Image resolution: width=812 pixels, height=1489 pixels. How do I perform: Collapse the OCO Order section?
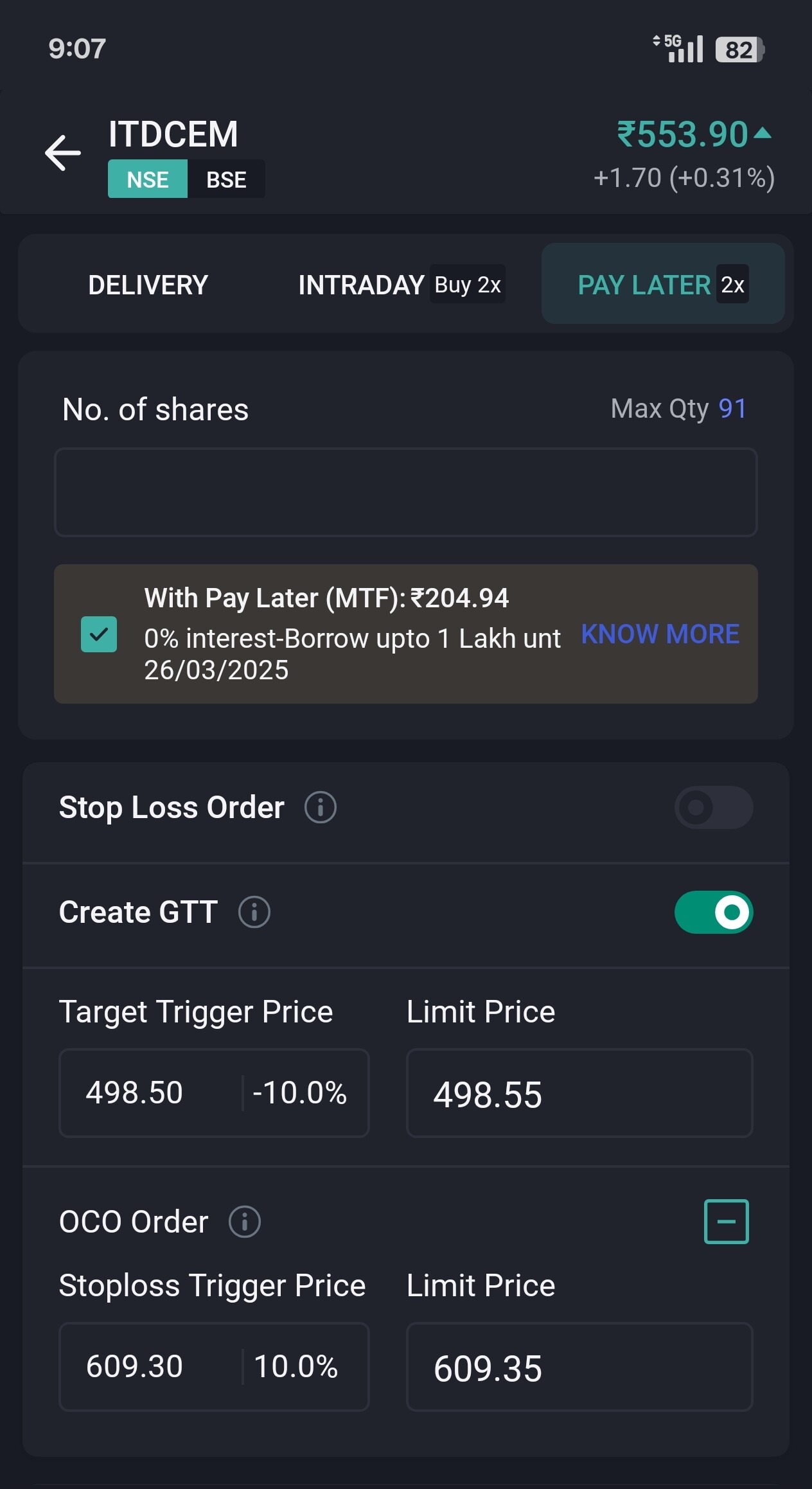pos(727,1222)
